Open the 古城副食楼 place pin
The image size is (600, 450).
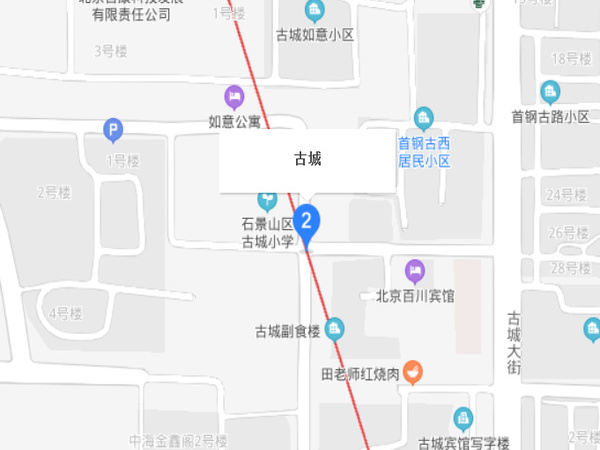[x=335, y=328]
